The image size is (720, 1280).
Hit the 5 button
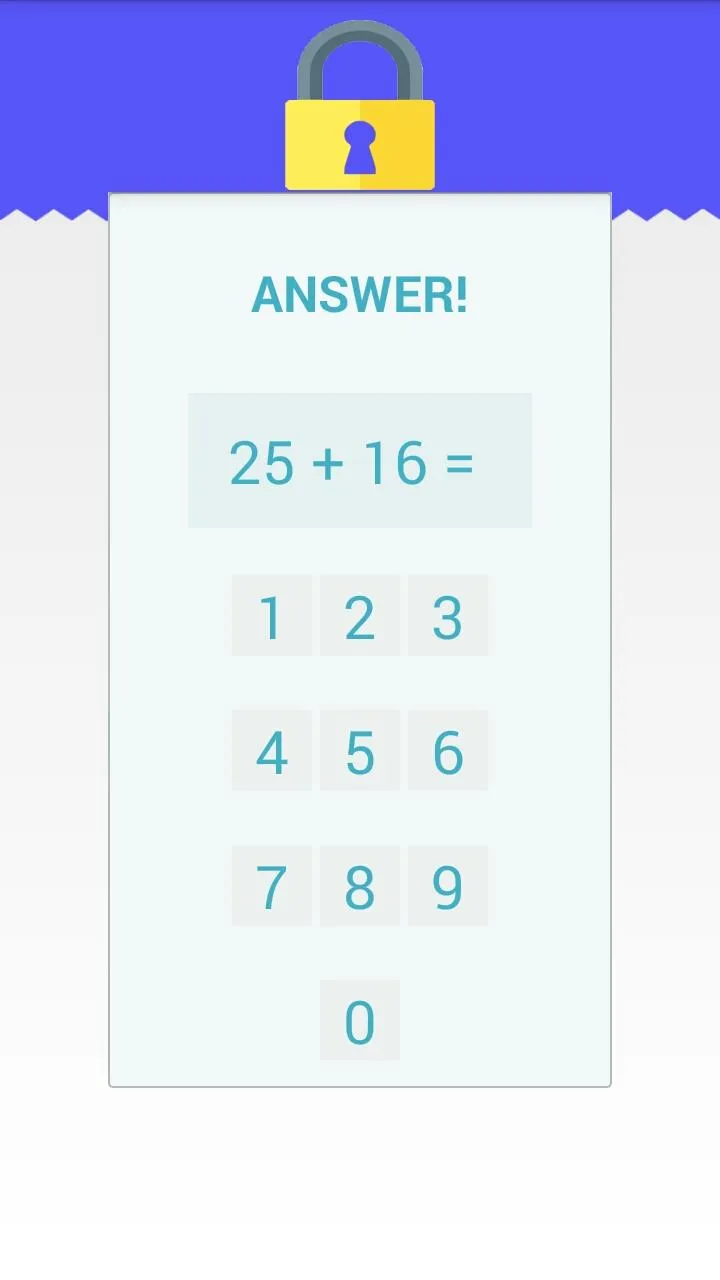(x=360, y=751)
